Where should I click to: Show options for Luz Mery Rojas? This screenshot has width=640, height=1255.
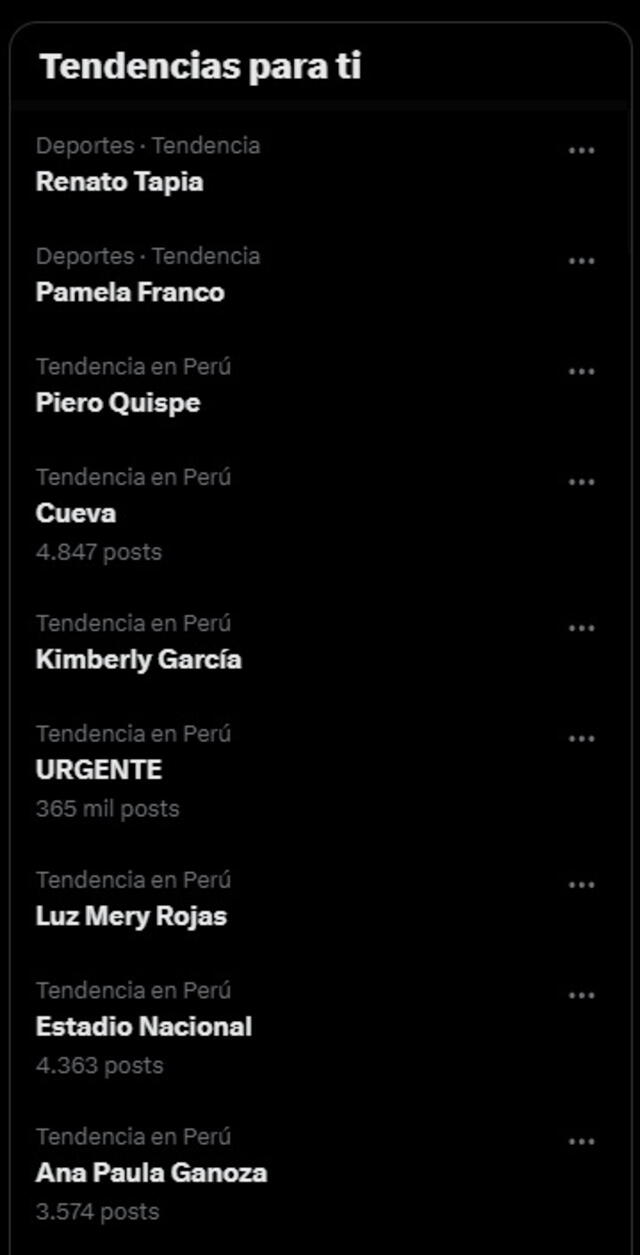pos(581,885)
